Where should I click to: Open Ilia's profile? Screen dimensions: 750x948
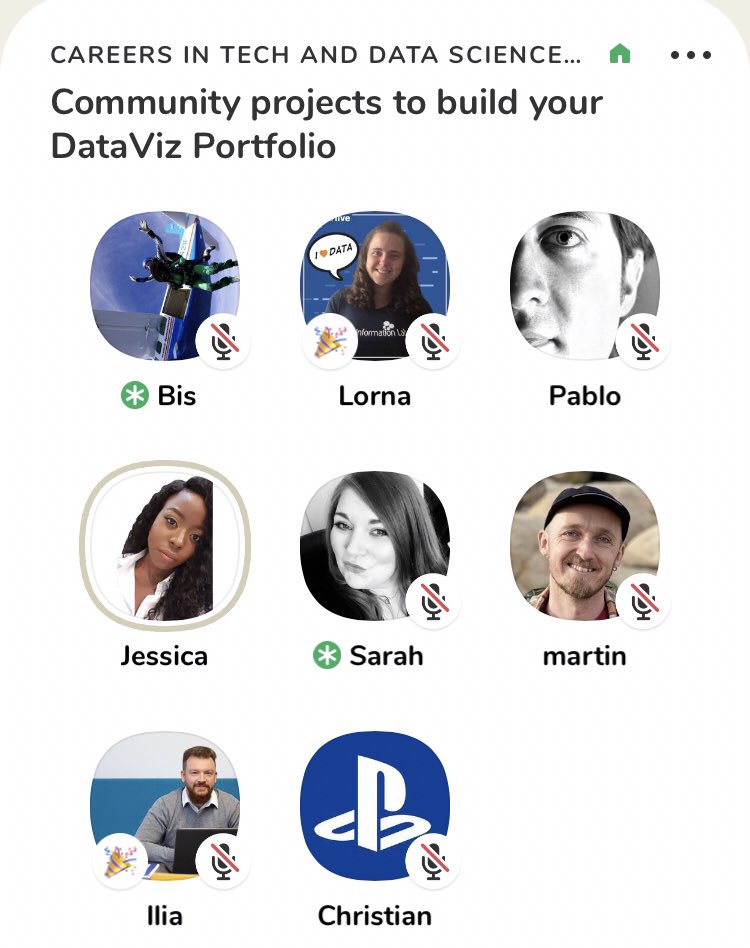(165, 806)
